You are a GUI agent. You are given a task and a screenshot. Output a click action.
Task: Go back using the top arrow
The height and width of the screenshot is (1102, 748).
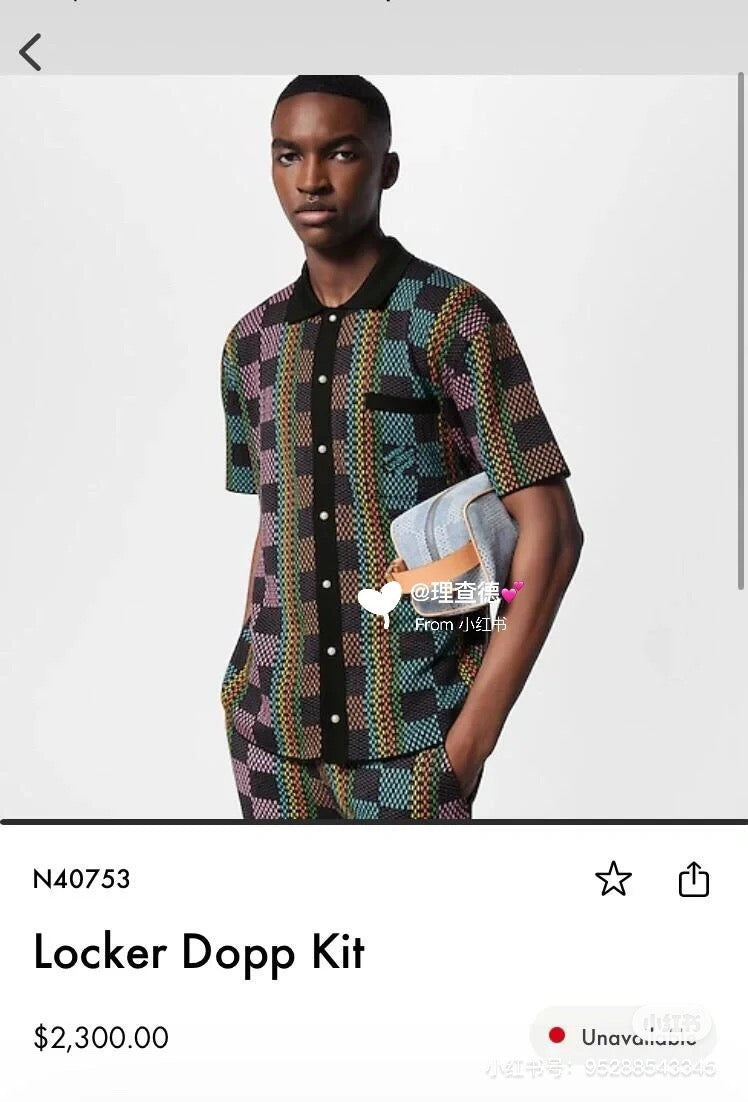click(31, 52)
